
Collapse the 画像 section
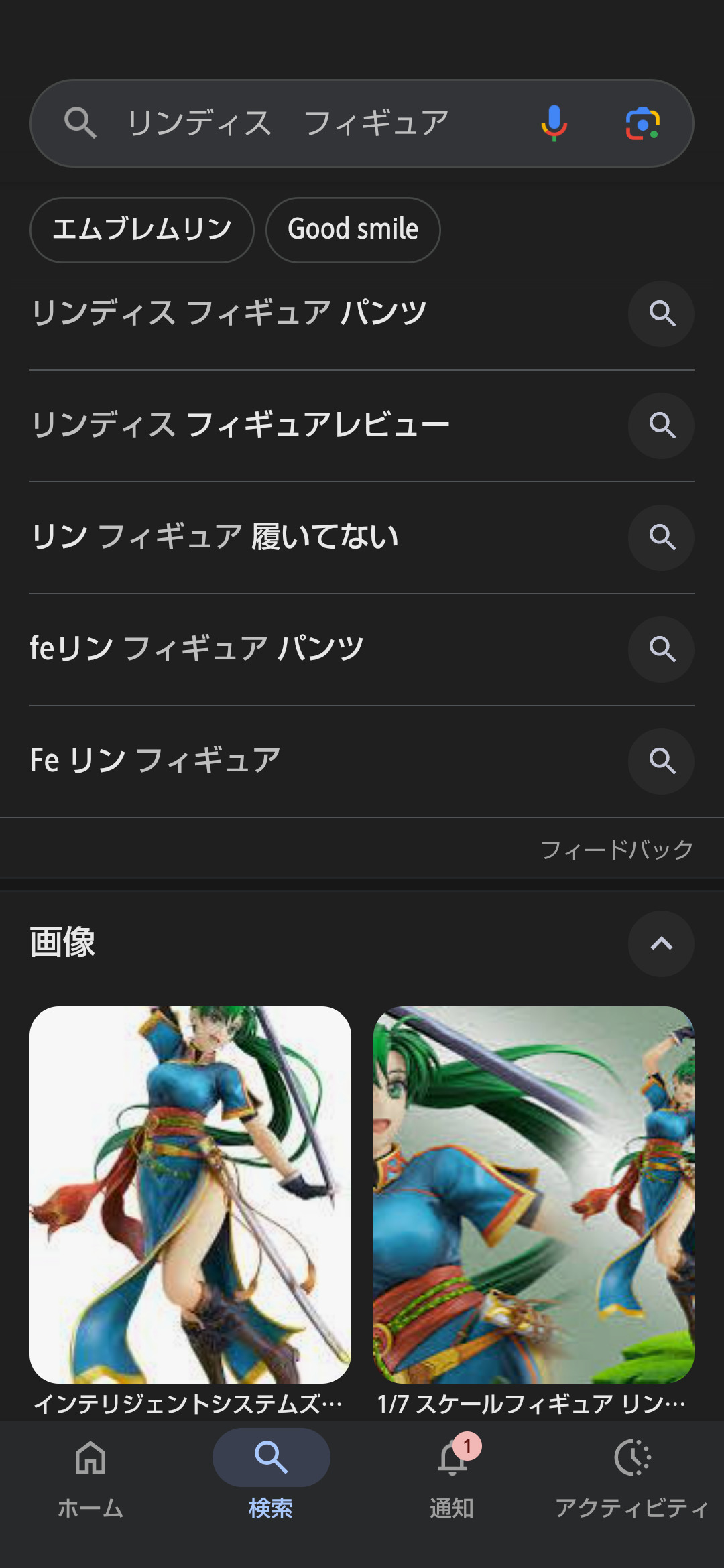[x=661, y=943]
